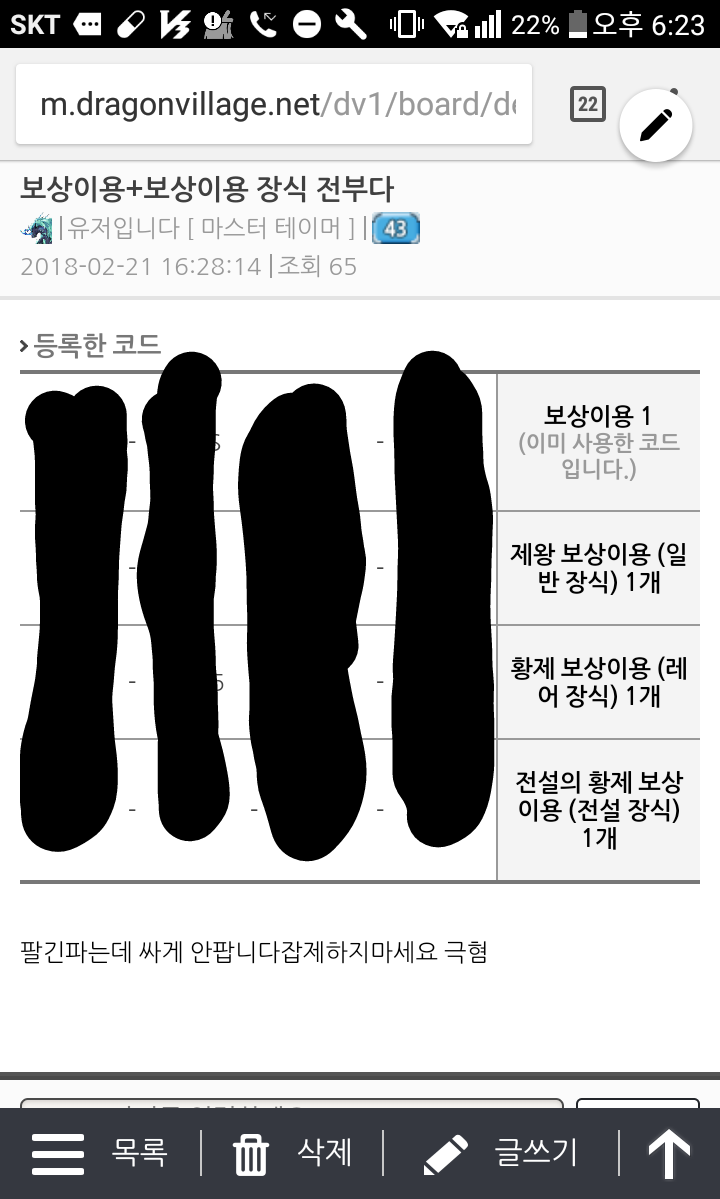Delete this post with 삭제
Screen dimensions: 720x1199
coord(293,1153)
